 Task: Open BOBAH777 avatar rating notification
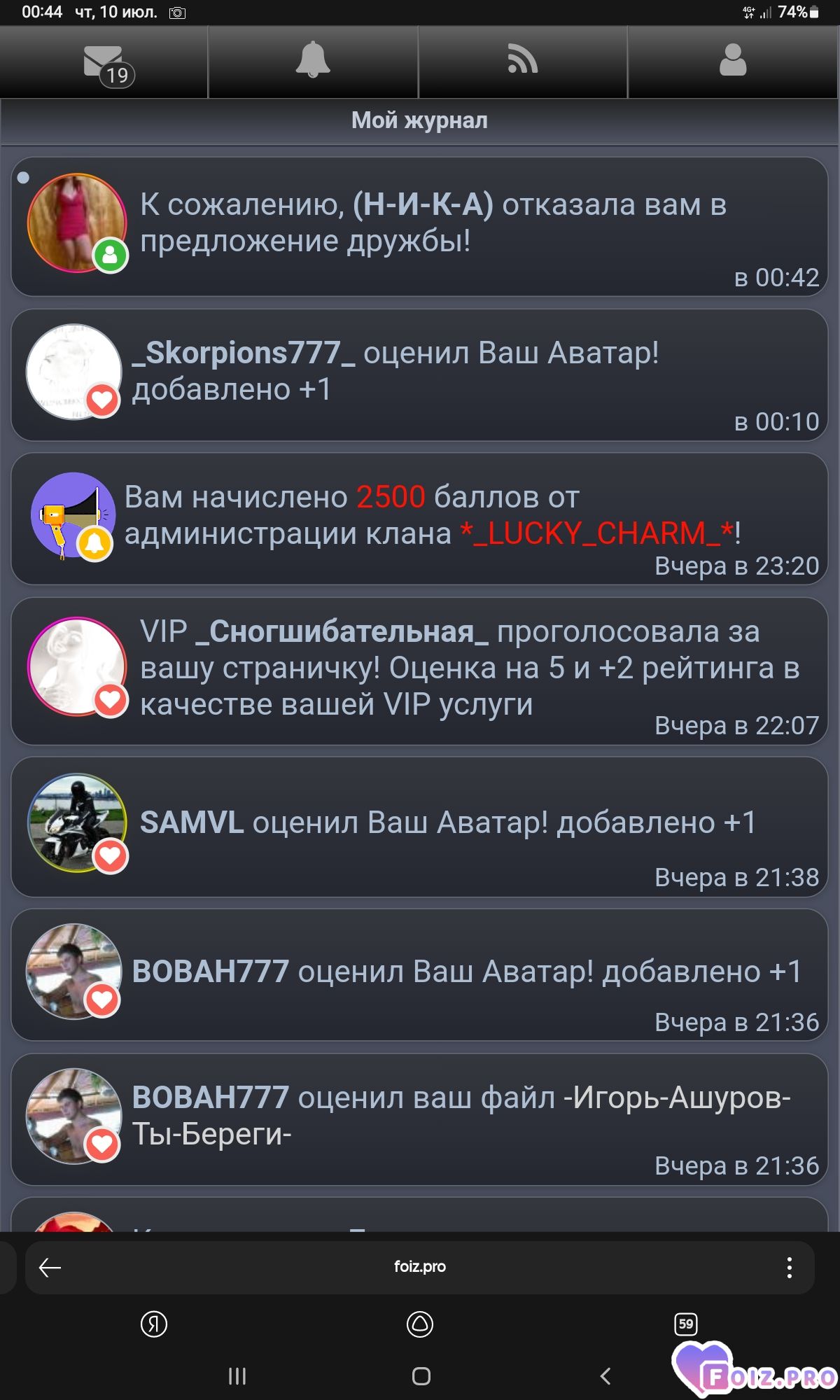coord(419,974)
